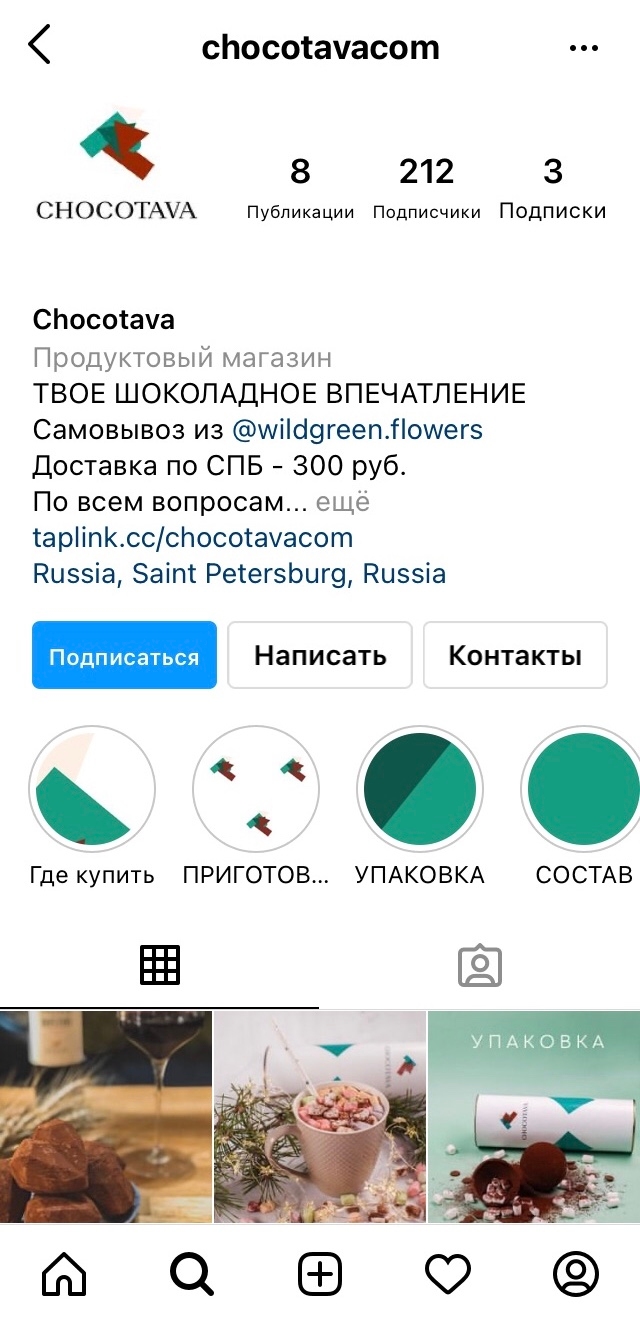This screenshot has width=640, height=1321.
Task: Open the 212 Подписчики followers list
Action: [x=427, y=188]
